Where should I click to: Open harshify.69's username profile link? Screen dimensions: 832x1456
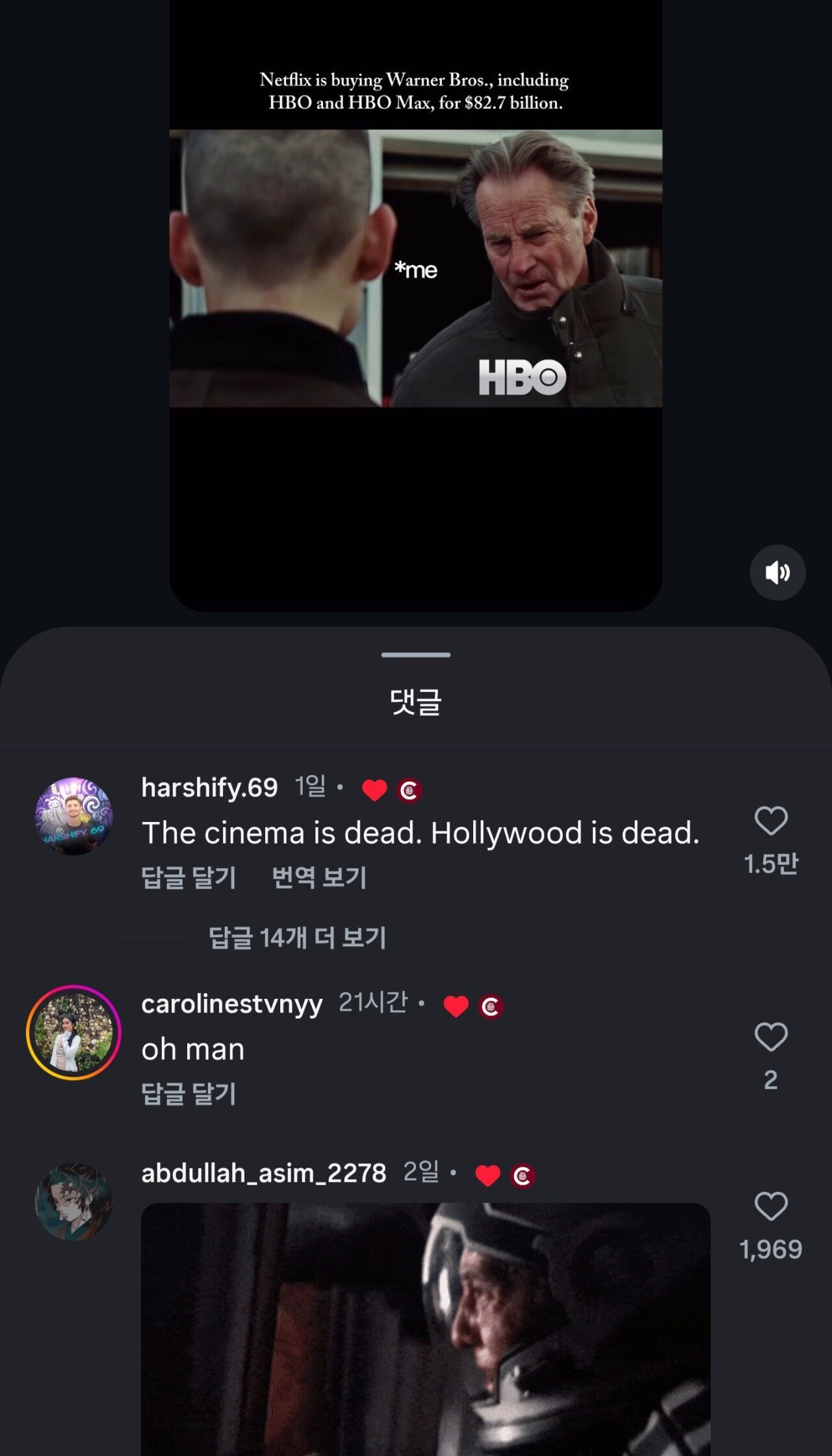[x=209, y=789]
